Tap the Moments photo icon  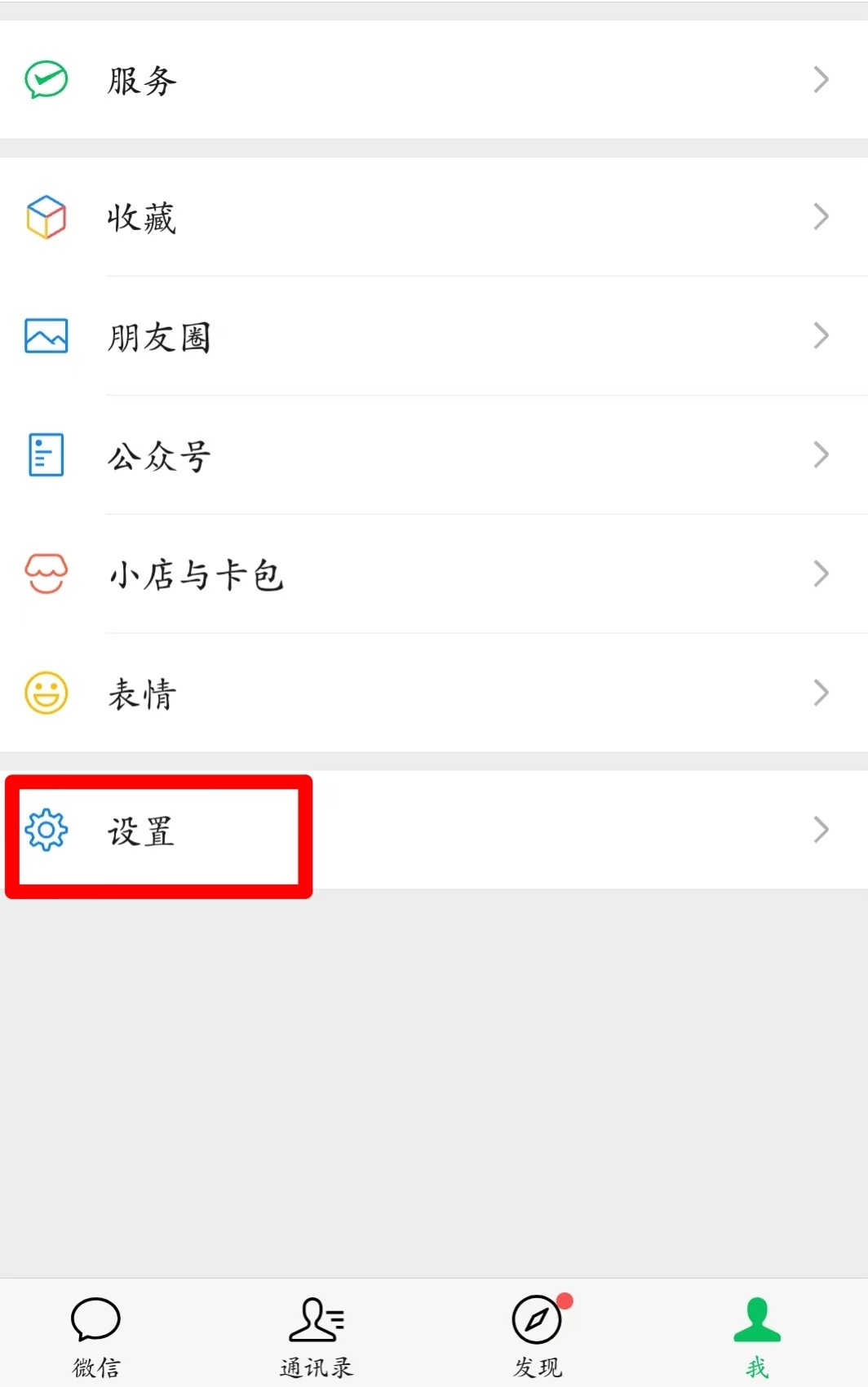tap(46, 335)
